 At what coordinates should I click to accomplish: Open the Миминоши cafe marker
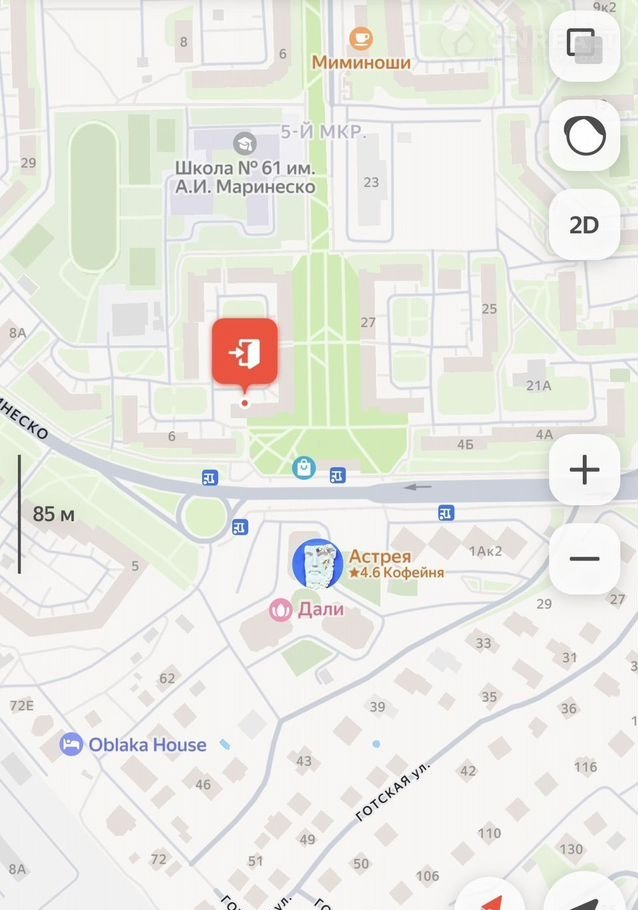point(360,39)
